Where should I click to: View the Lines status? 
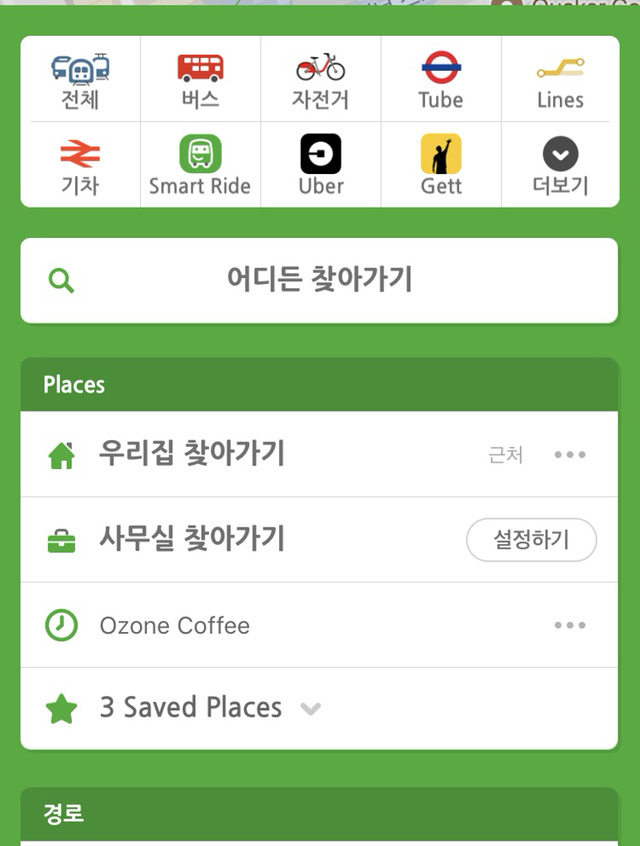click(560, 80)
